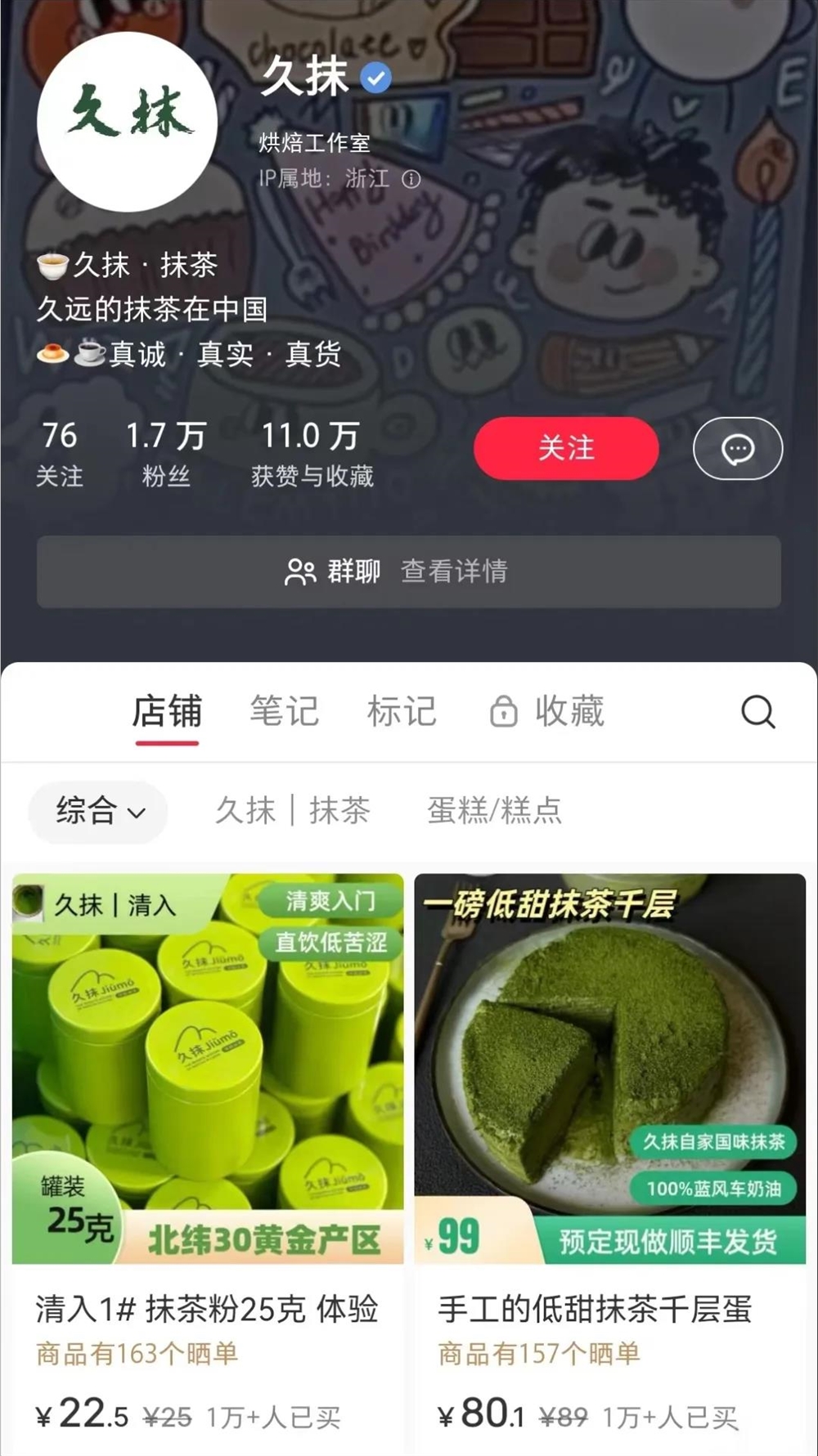This screenshot has height=1456, width=818.
Task: Open the 综合 sorting dropdown
Action: pyautogui.click(x=97, y=811)
